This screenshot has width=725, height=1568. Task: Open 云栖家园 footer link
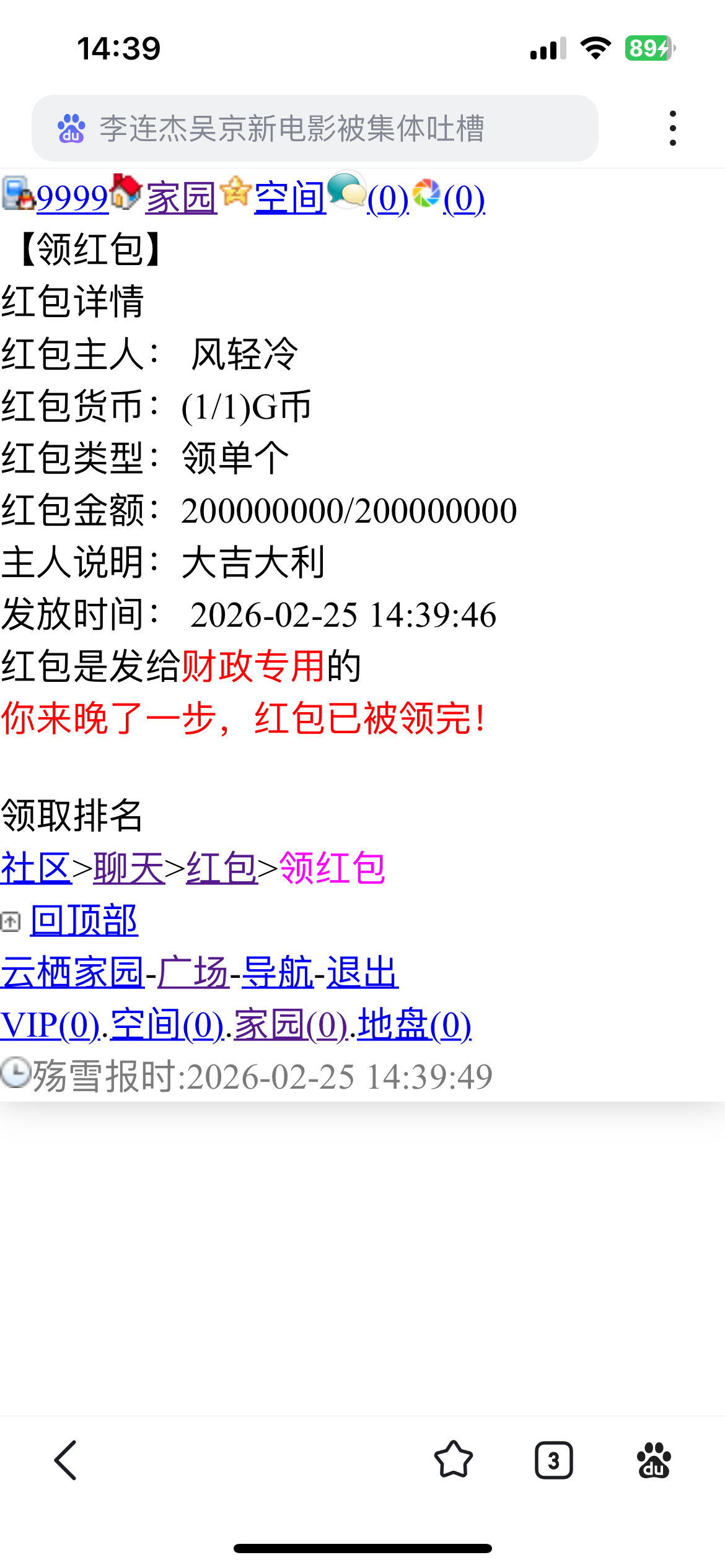tap(72, 973)
